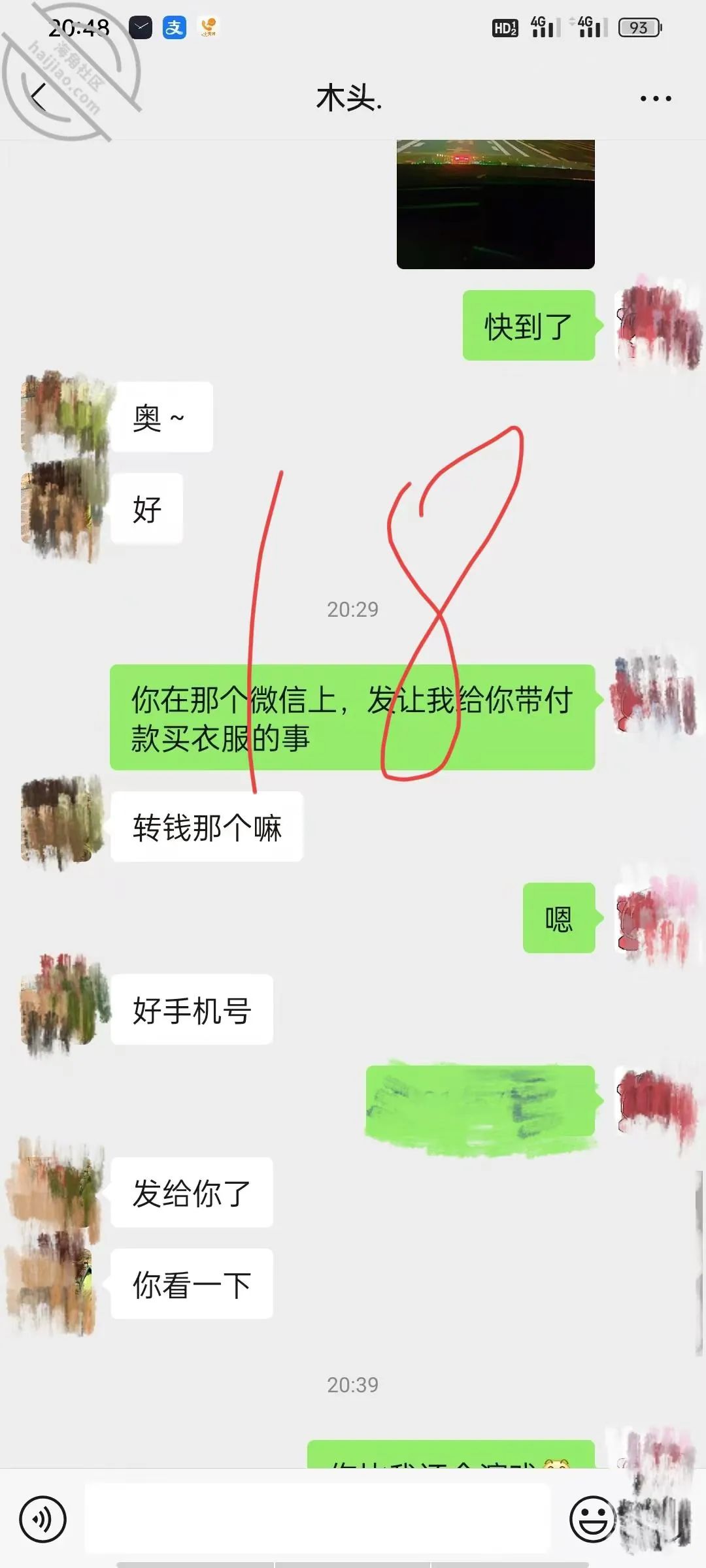Open the three-dot chat options menu
This screenshot has height=1568, width=706.
656,99
